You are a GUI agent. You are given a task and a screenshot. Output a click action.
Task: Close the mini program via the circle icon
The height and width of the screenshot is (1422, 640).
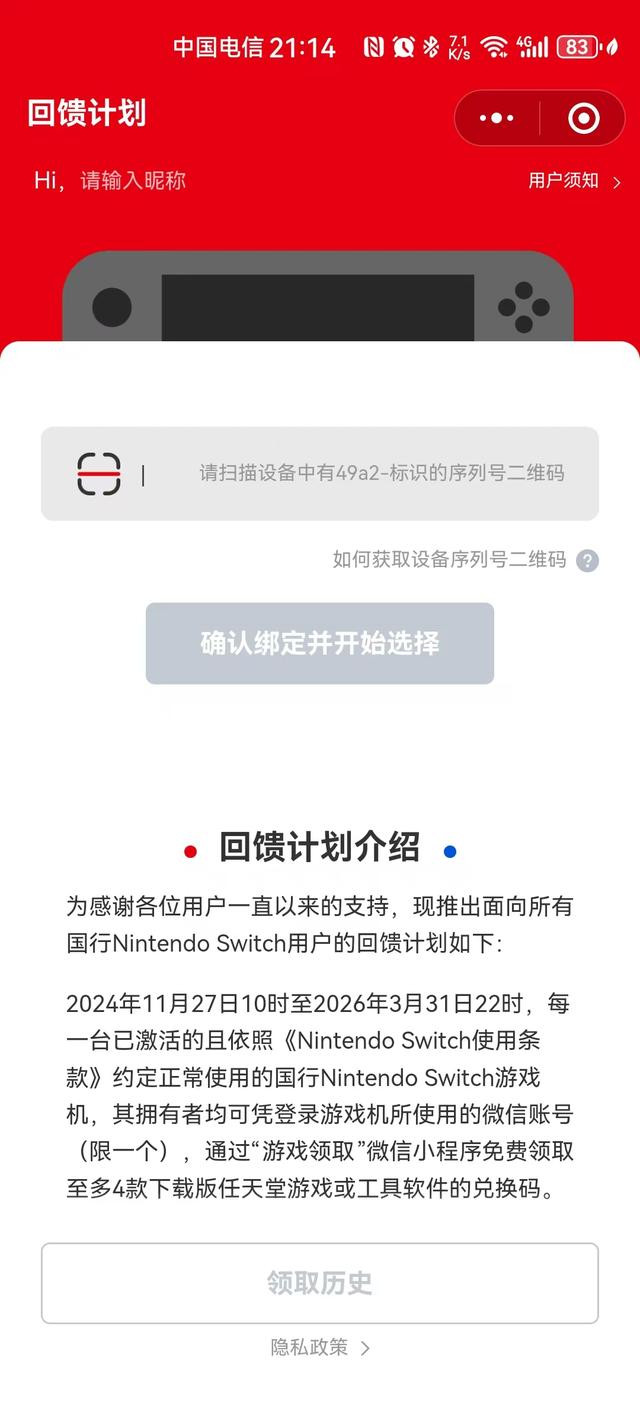pyautogui.click(x=583, y=118)
